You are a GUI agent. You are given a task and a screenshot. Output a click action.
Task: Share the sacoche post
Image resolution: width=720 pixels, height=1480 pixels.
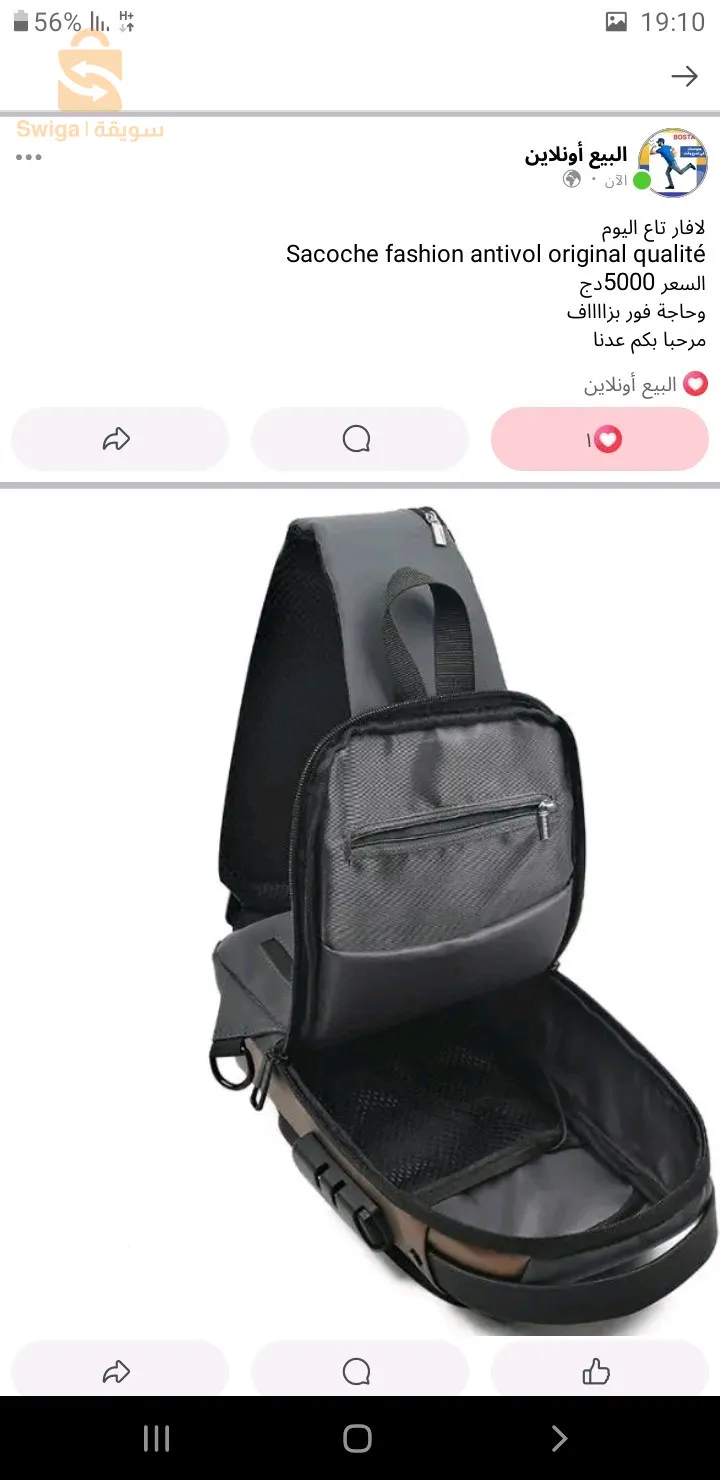point(118,439)
